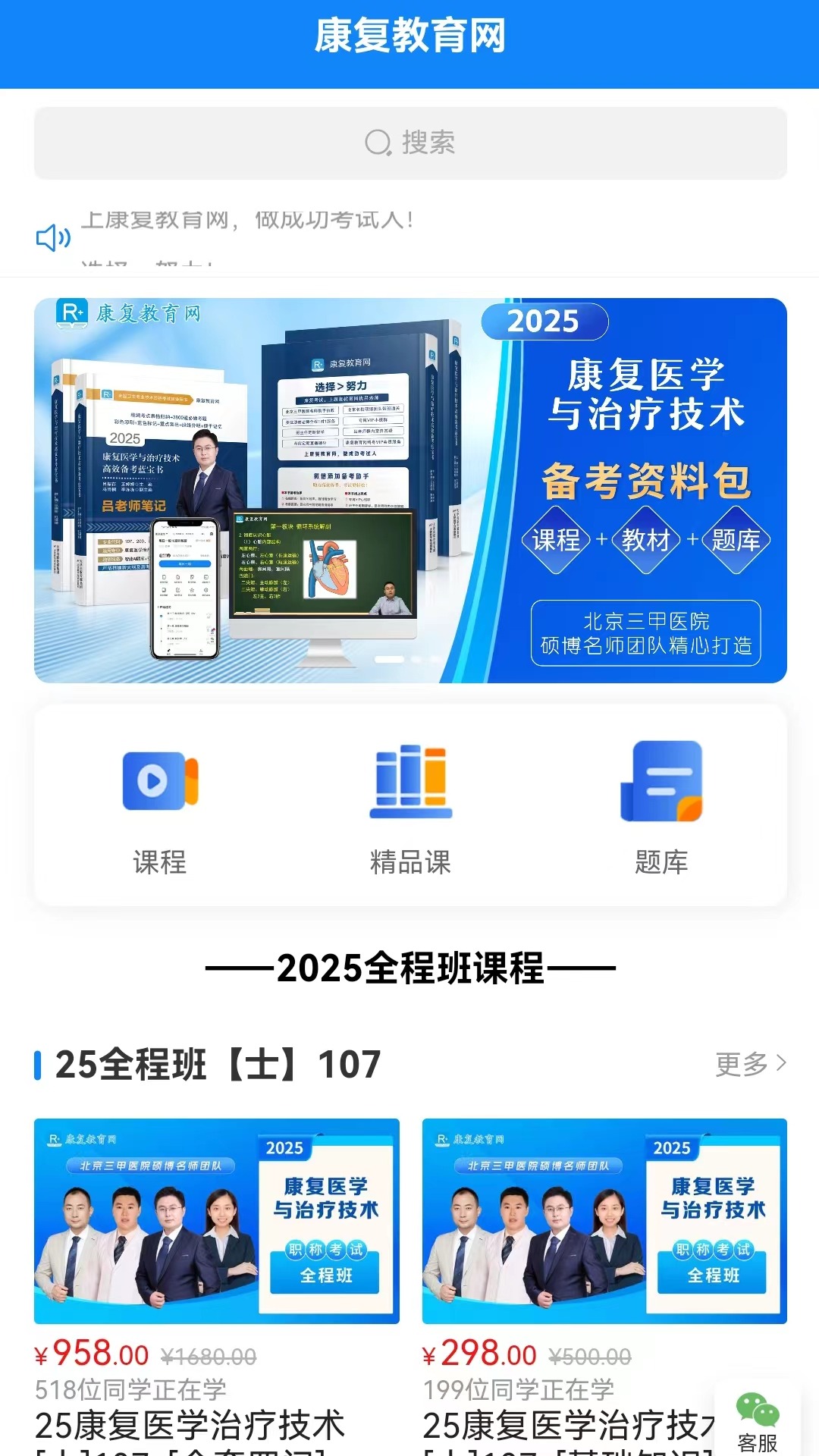The width and height of the screenshot is (819, 1456).
Task: Open the 搜索 search box
Action: coord(410,143)
